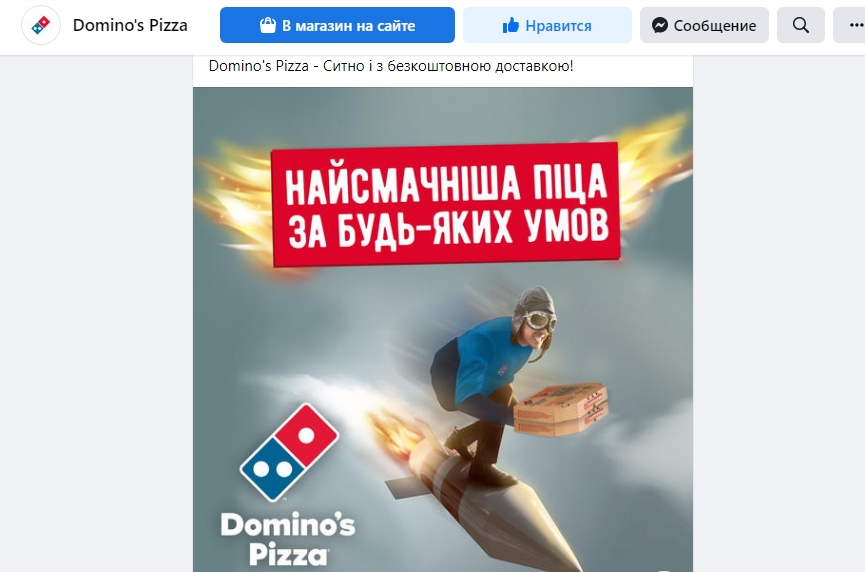Like the page with 'Нравится'
Viewport: 865px width, 572px height.
[547, 25]
